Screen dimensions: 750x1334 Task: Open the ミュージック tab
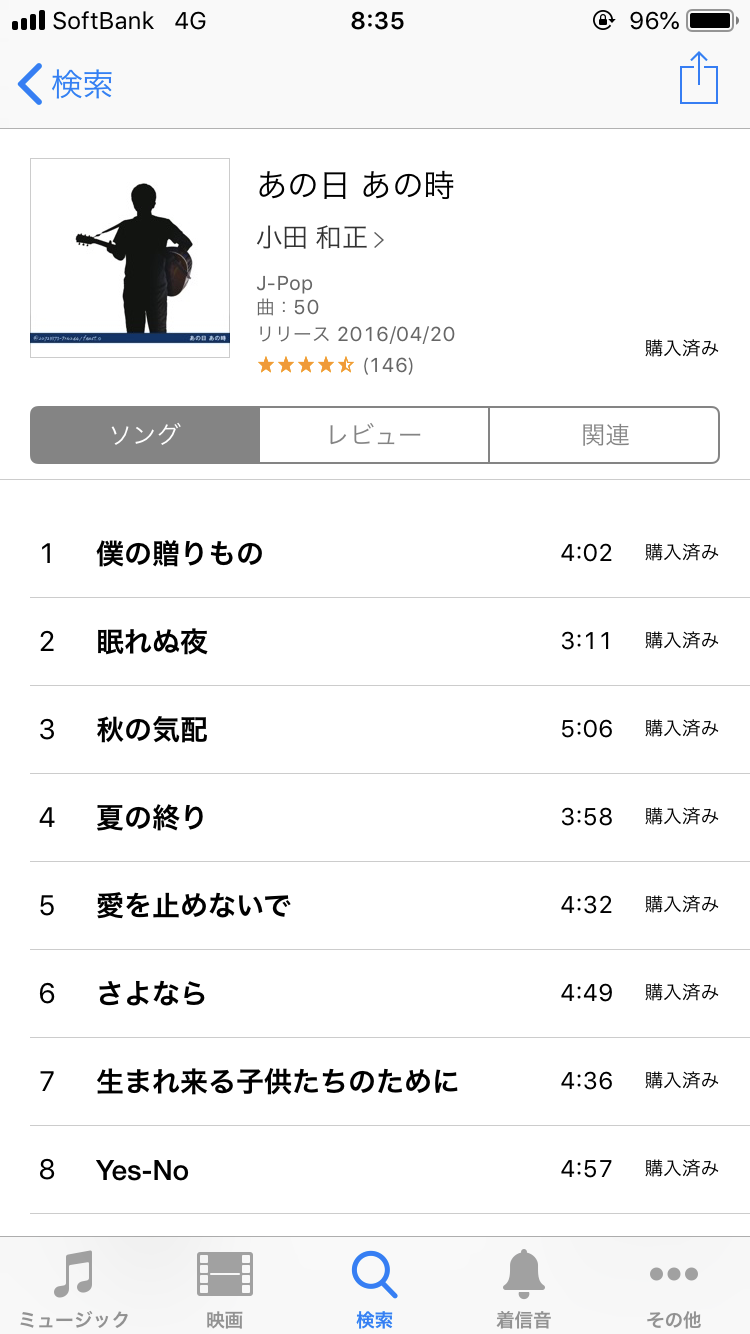tap(74, 1287)
